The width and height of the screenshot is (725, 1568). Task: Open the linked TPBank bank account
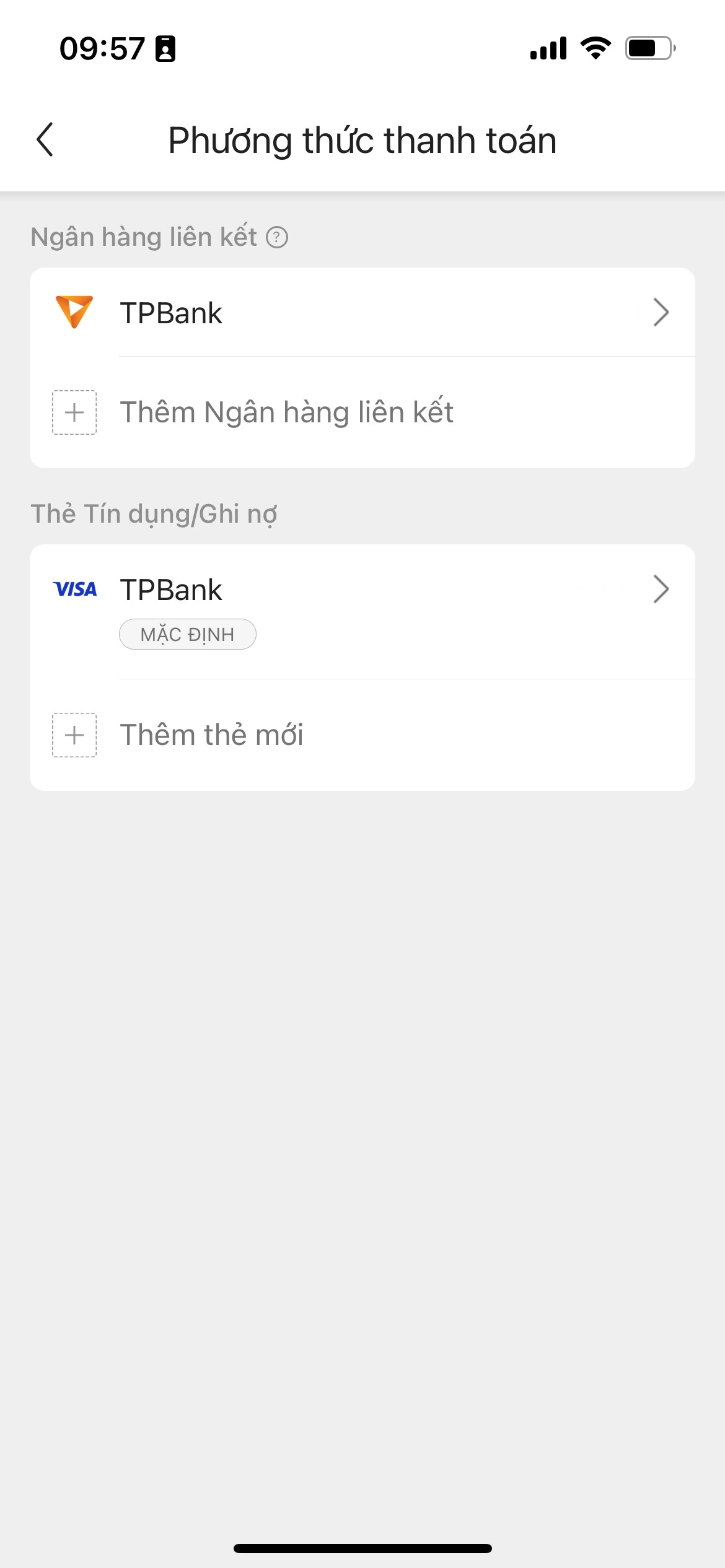tap(362, 312)
